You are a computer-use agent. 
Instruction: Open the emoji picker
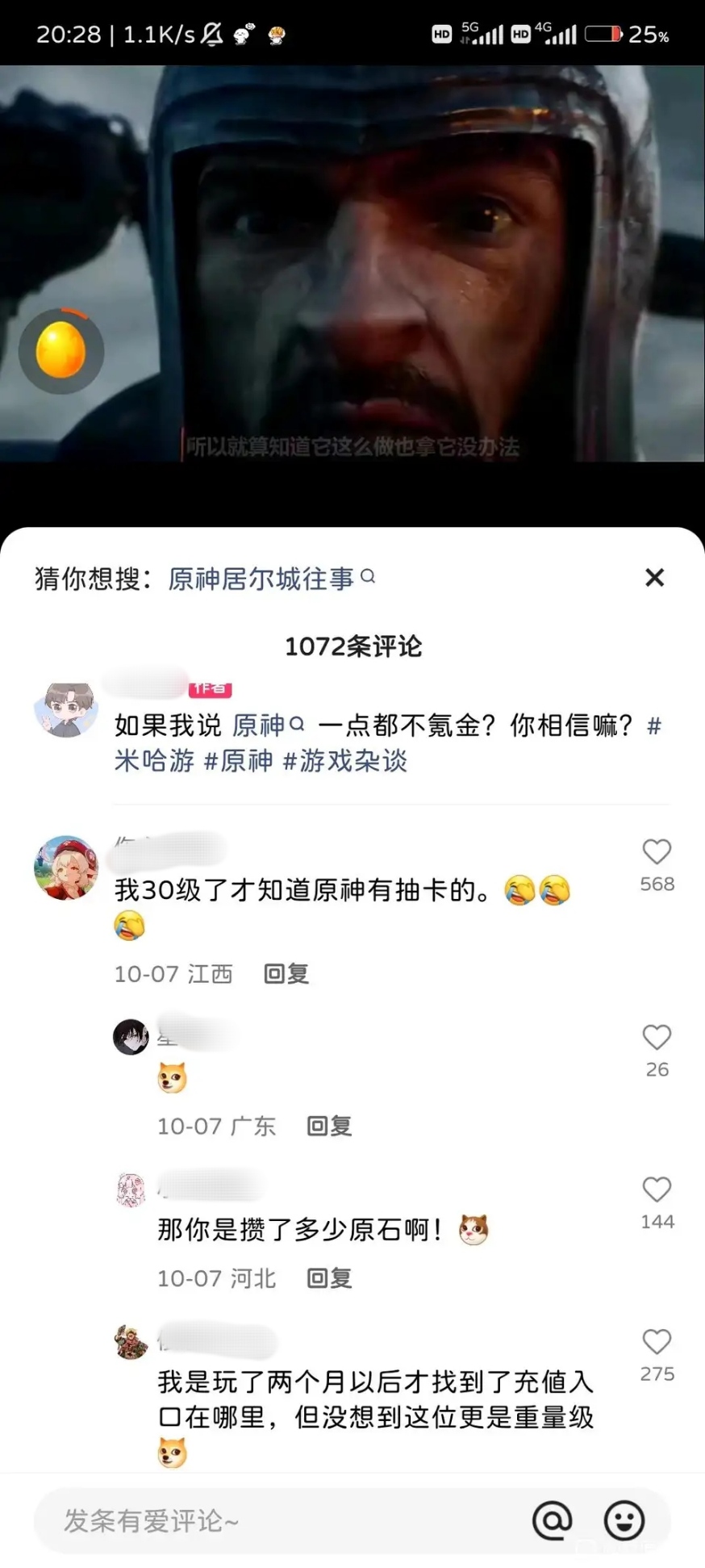click(x=624, y=1521)
